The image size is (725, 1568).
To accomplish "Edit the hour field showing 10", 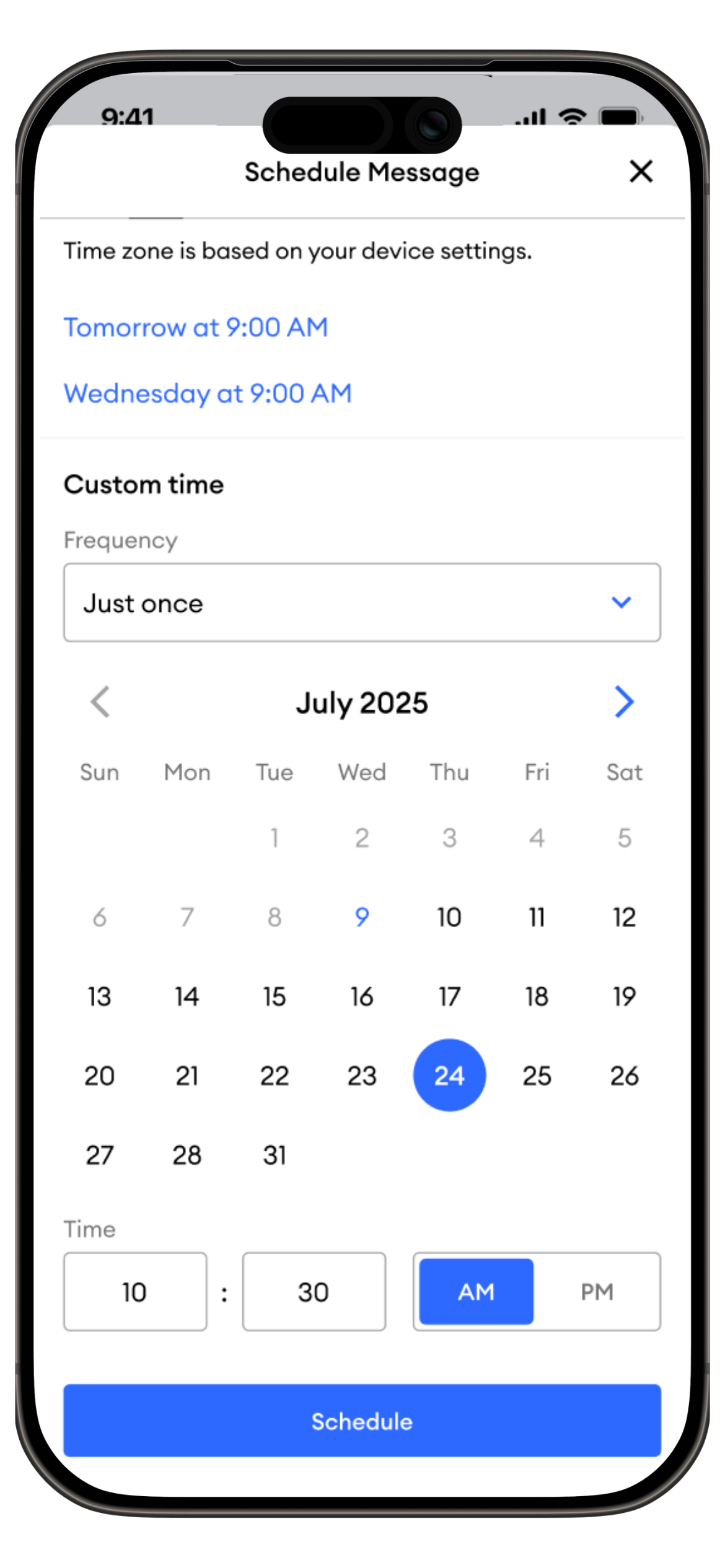I will click(135, 1292).
